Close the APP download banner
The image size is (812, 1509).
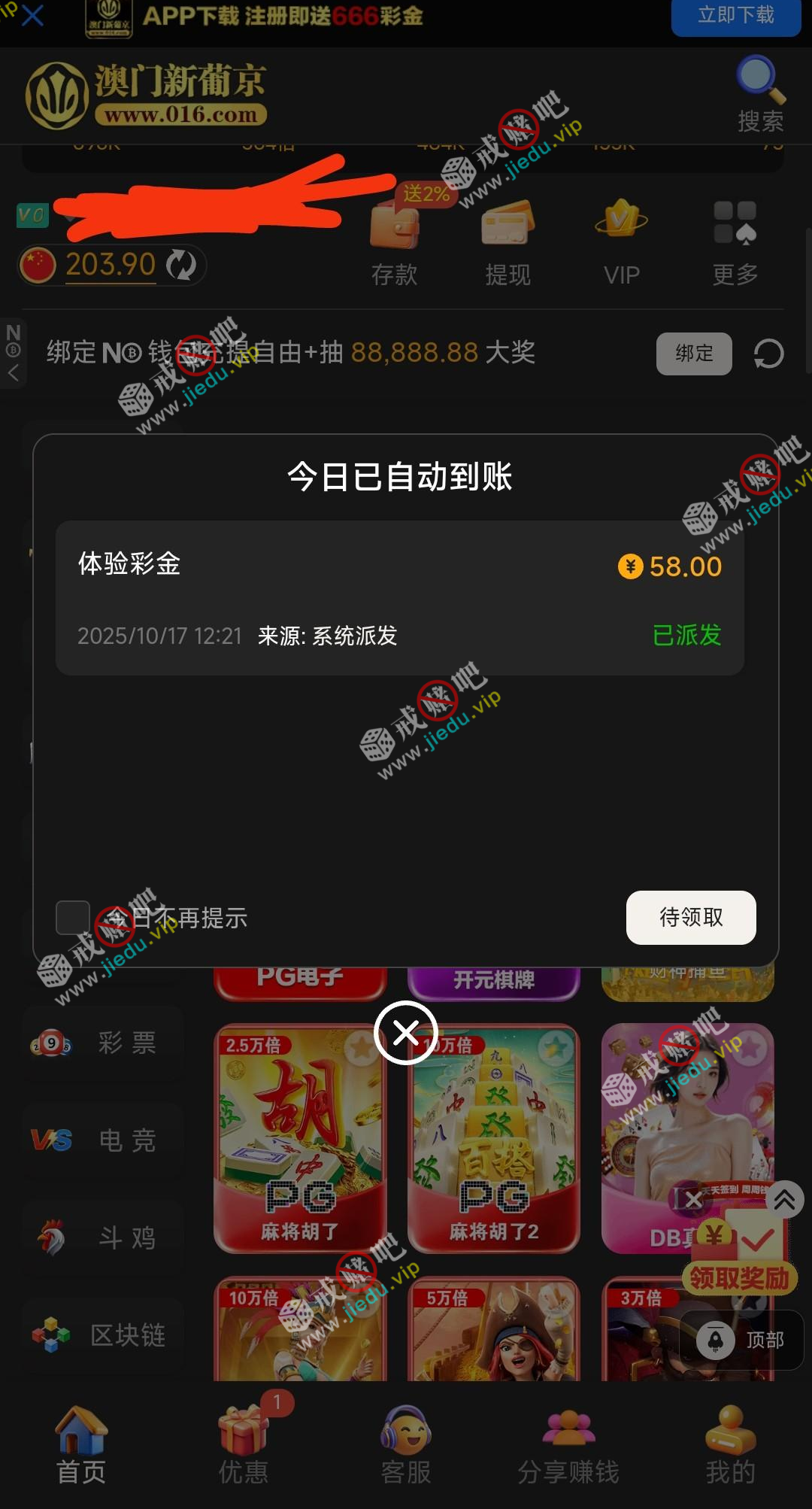[32, 15]
